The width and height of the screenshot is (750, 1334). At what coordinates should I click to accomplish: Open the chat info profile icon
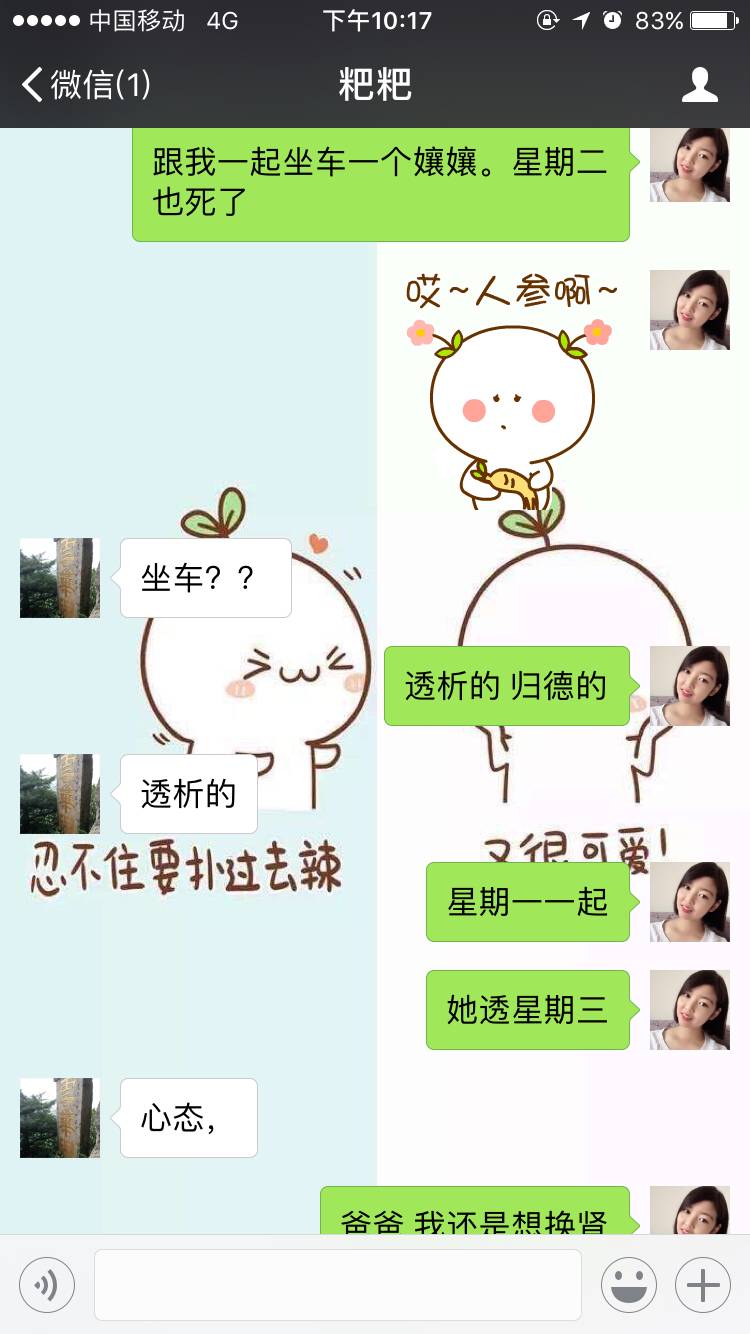click(x=699, y=85)
